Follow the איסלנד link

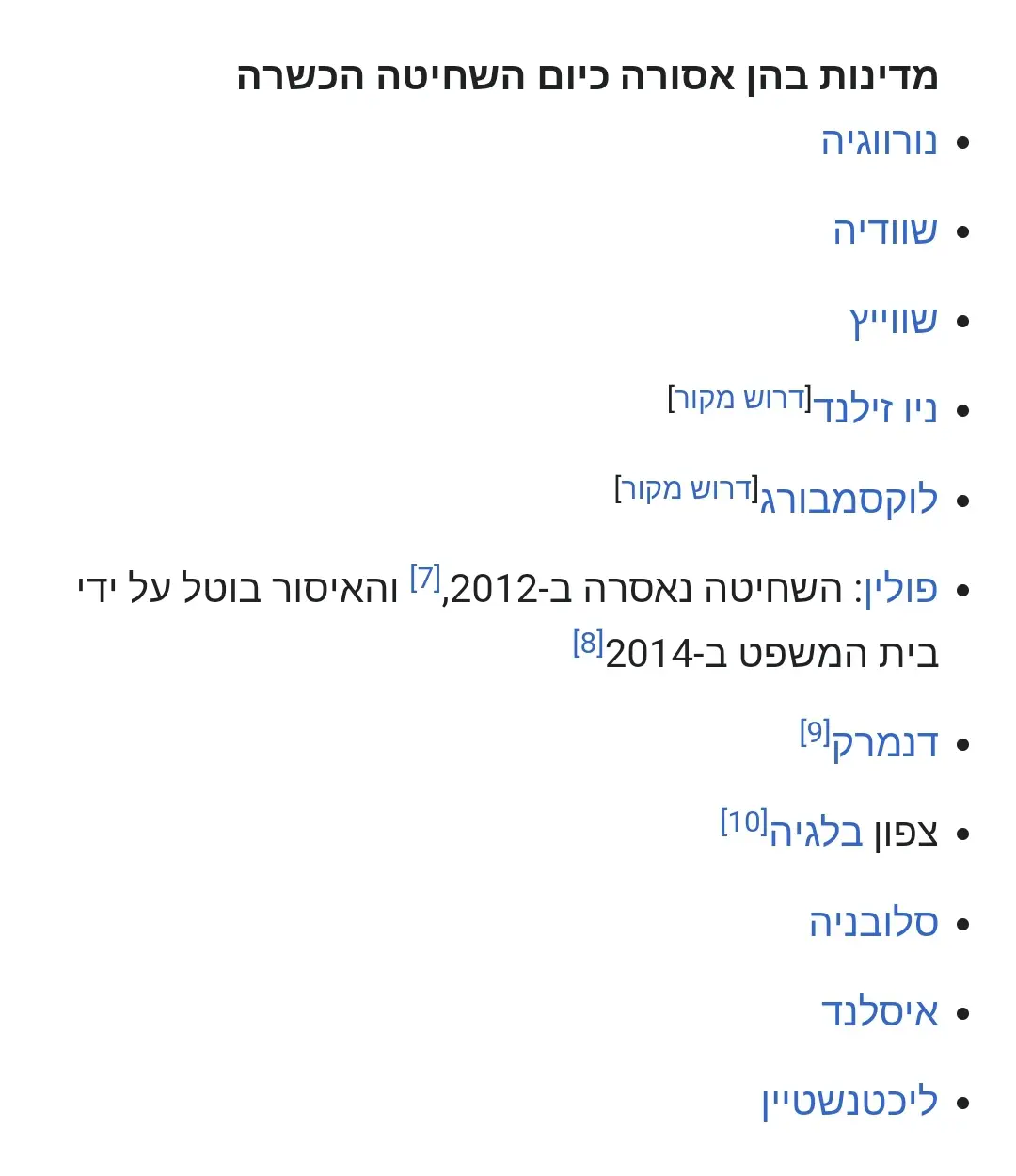pos(880,1013)
